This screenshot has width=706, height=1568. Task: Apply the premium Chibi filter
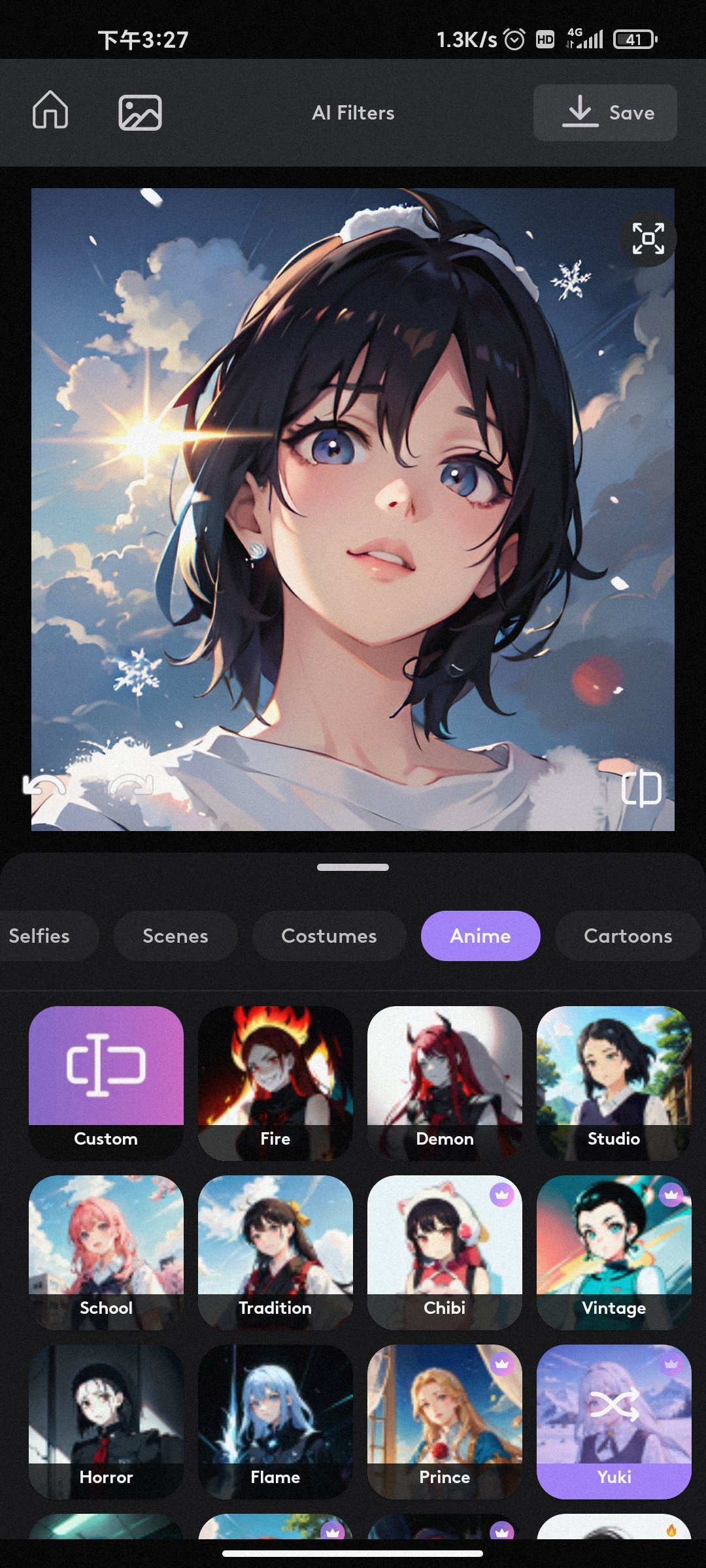445,1252
